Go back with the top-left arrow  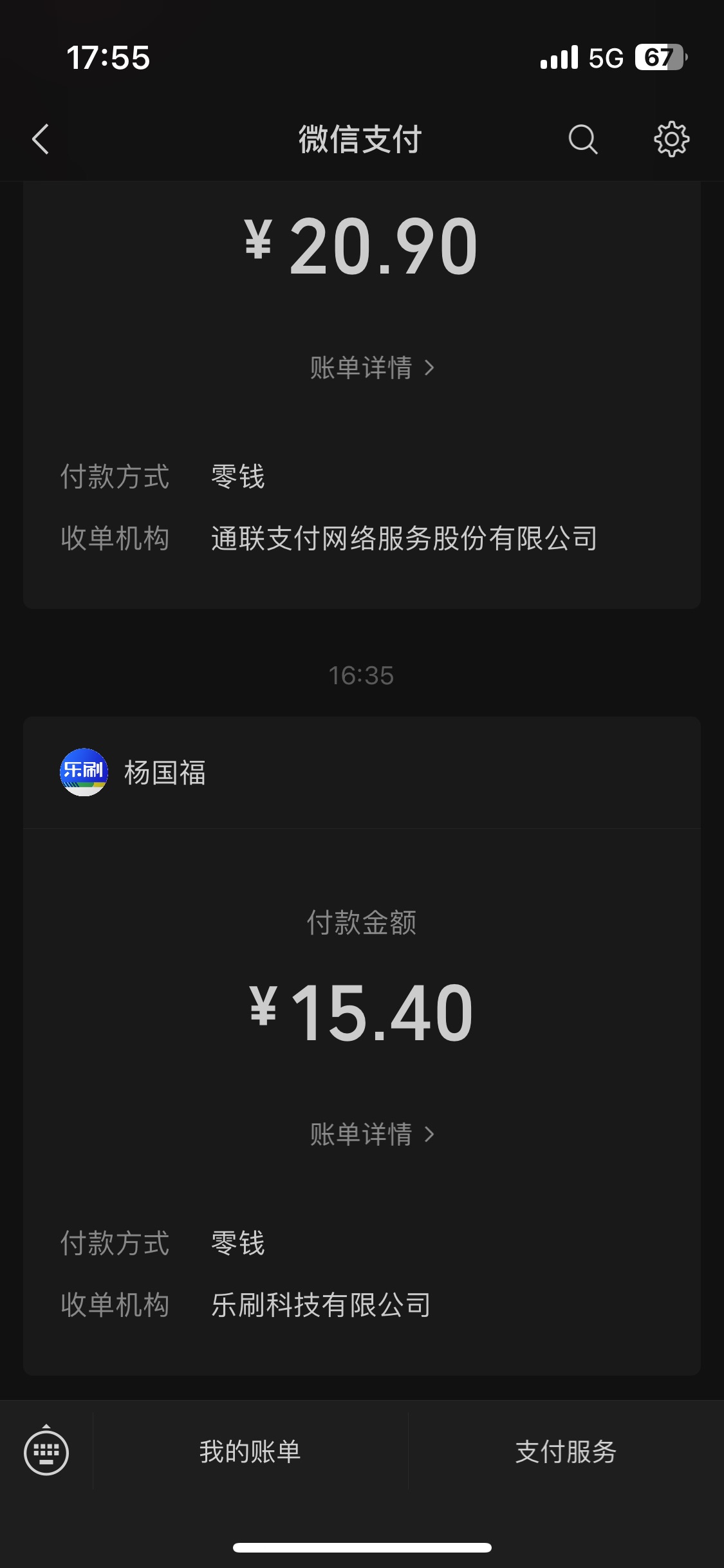pyautogui.click(x=41, y=139)
